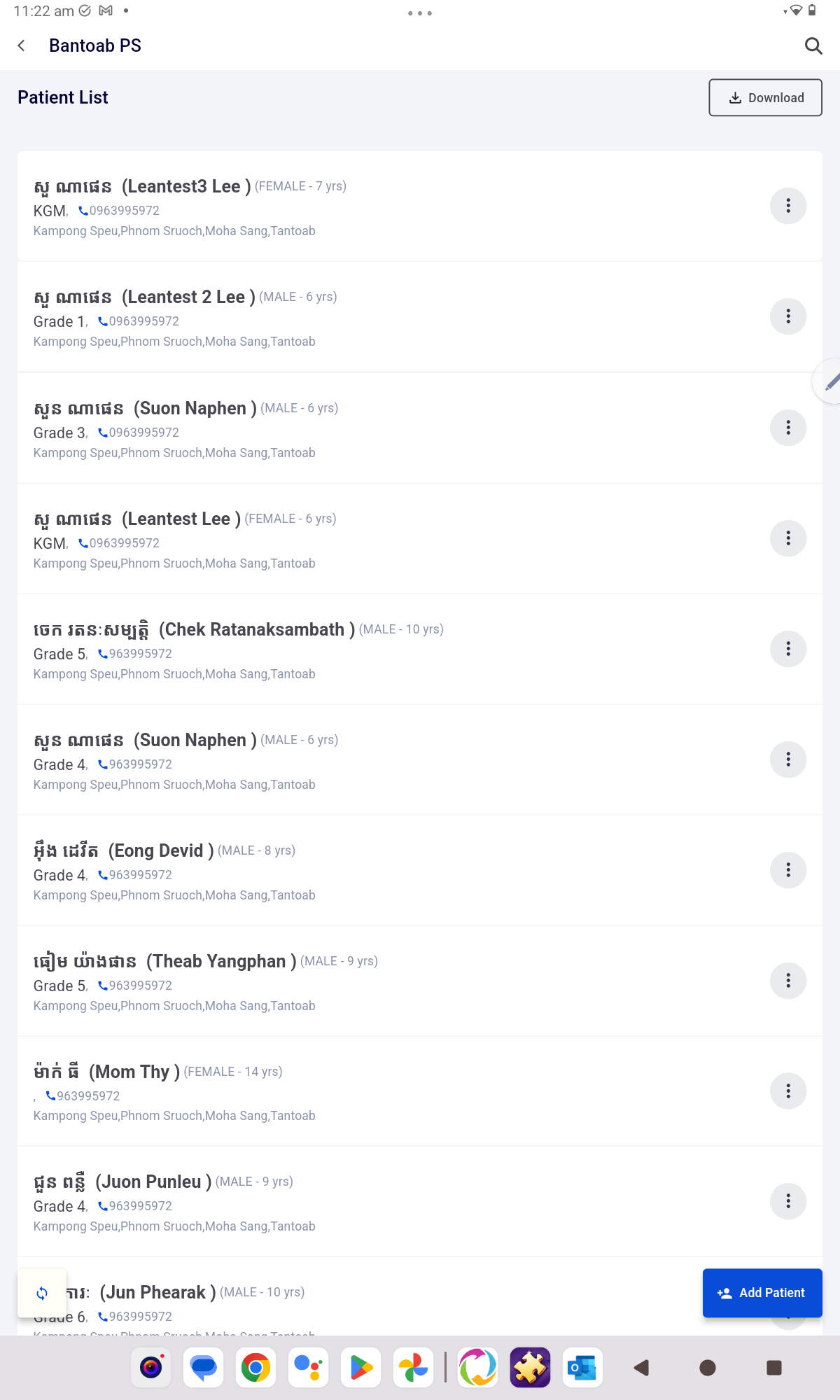Tap the sync refresh button
This screenshot has width=840, height=1400.
(42, 1293)
